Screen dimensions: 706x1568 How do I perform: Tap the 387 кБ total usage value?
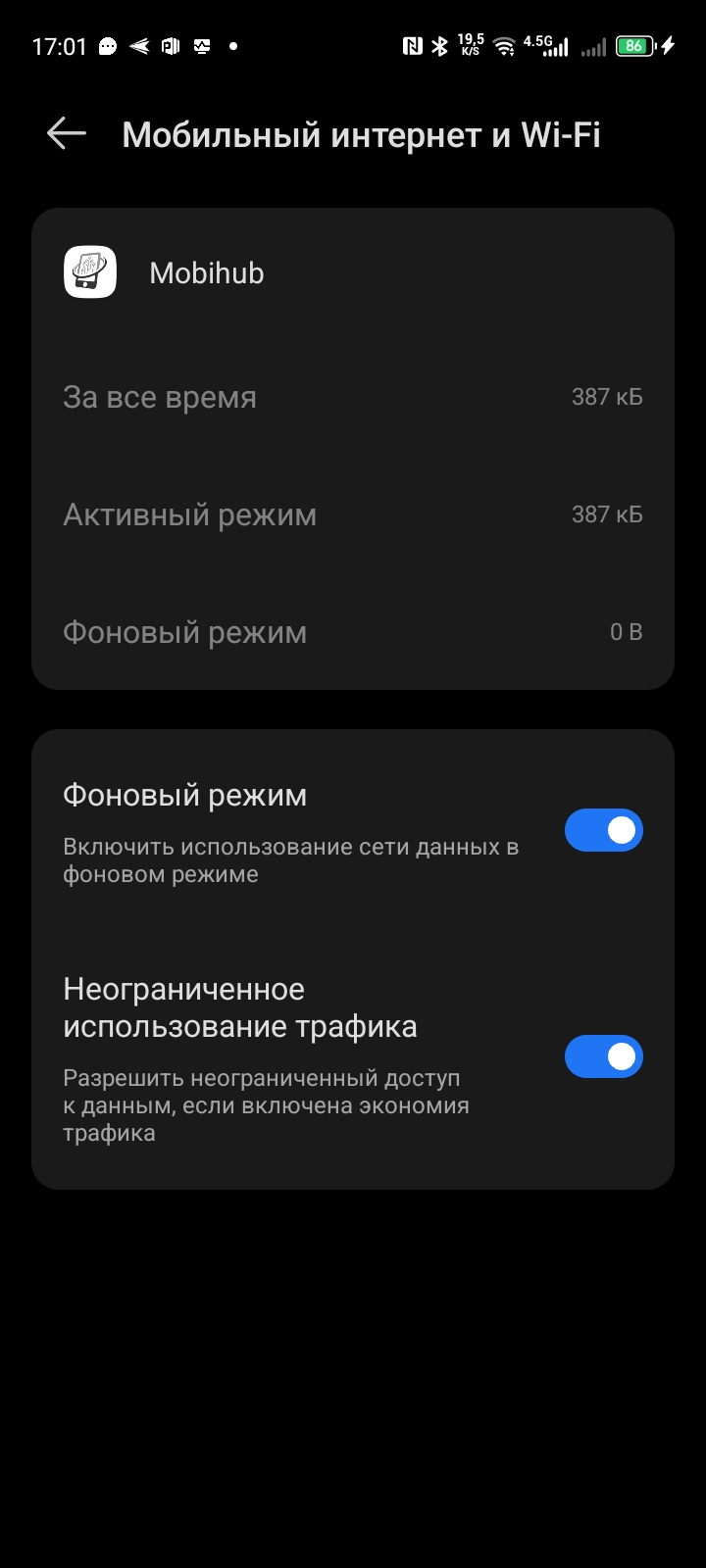coord(608,397)
